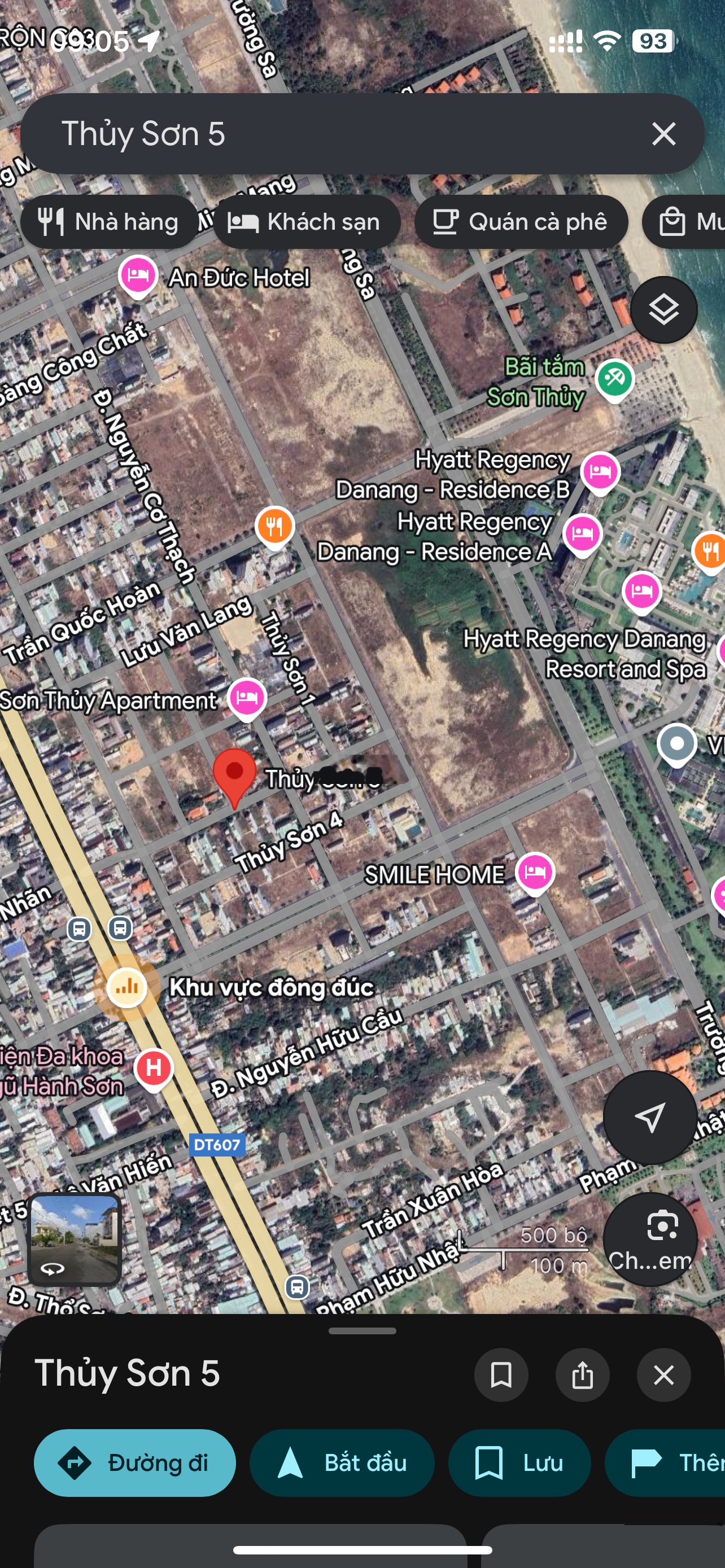This screenshot has height=1568, width=725.
Task: Clear the Thủy Sơn 5 search query
Action: point(663,133)
